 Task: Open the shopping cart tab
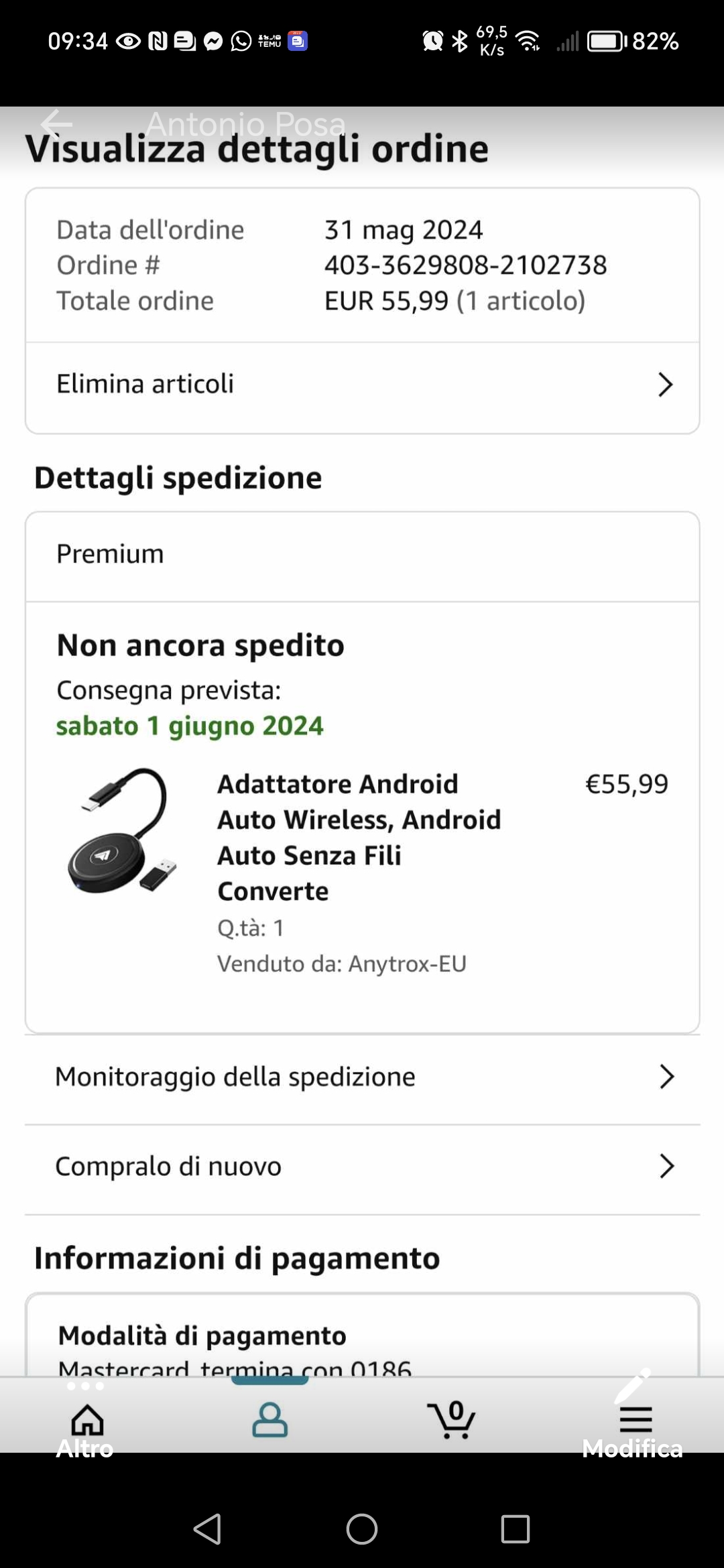click(452, 1419)
